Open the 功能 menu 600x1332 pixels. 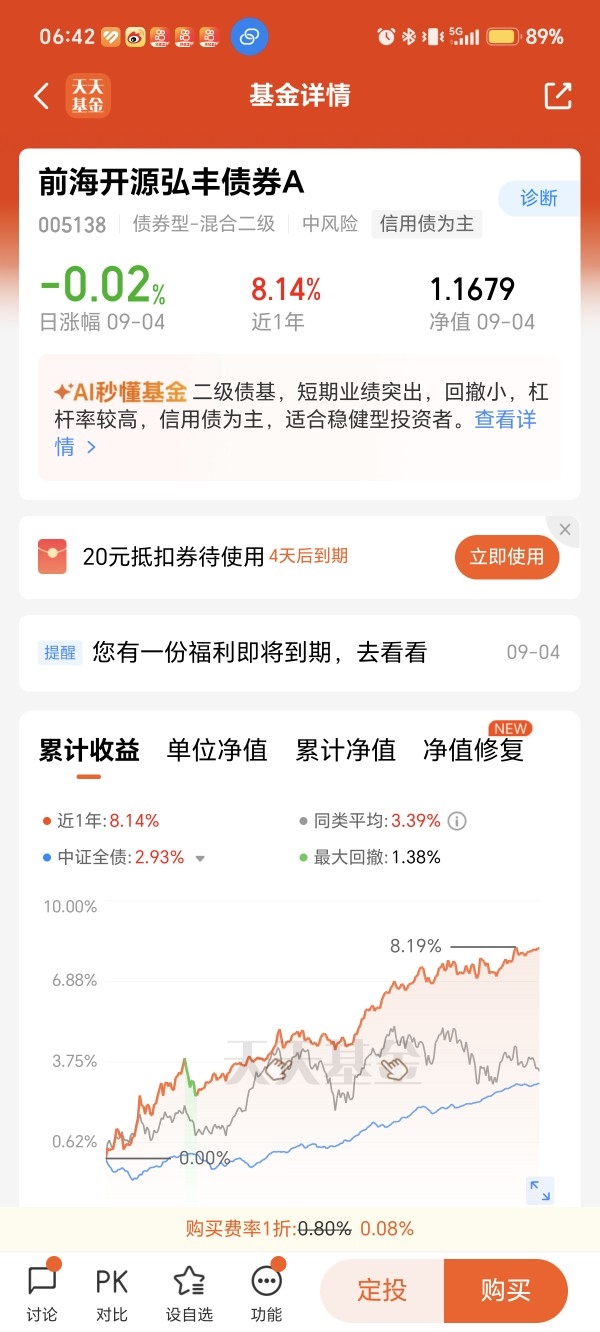coord(266,1291)
